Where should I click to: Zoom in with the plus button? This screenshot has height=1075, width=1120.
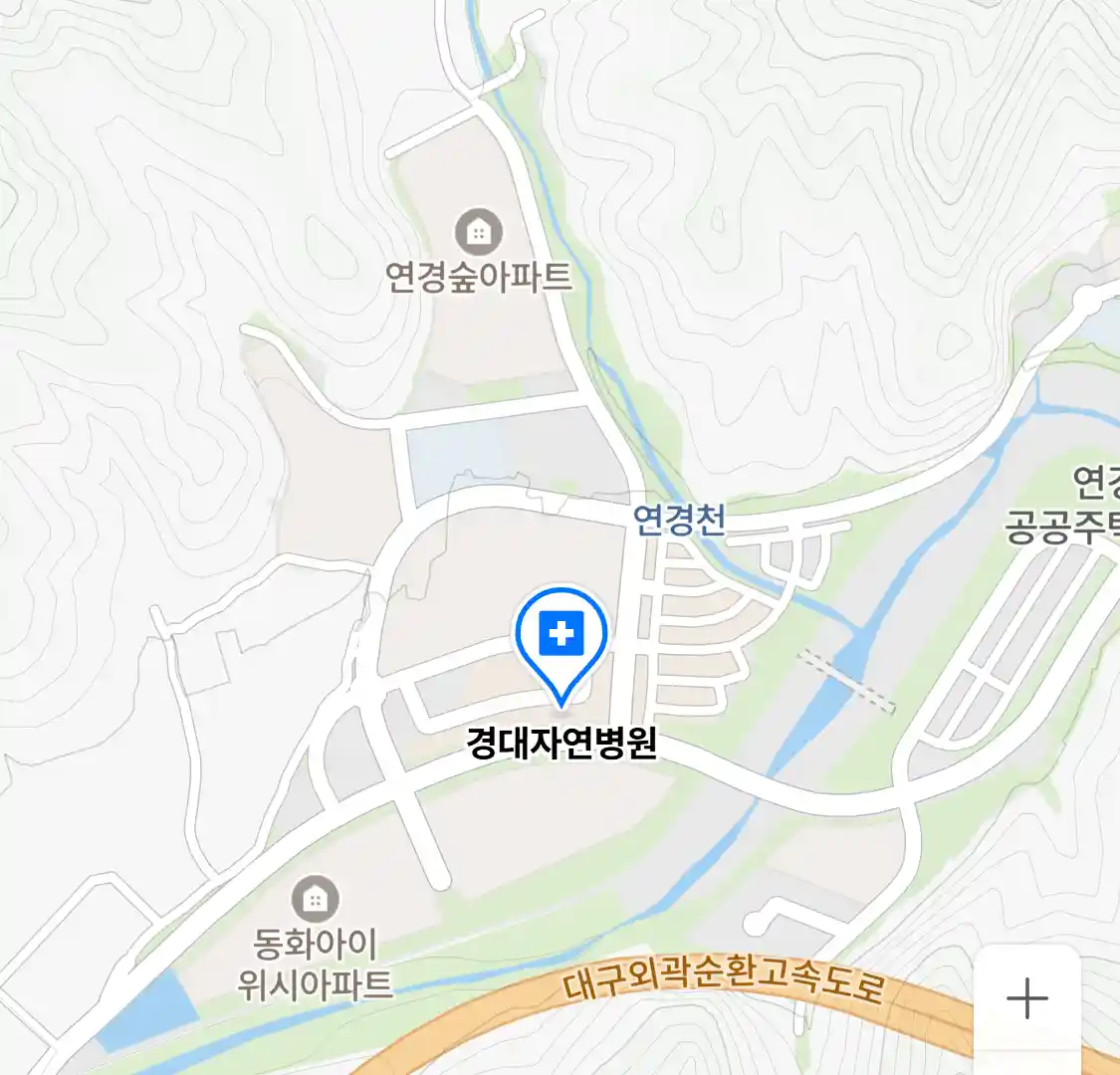point(1026,998)
